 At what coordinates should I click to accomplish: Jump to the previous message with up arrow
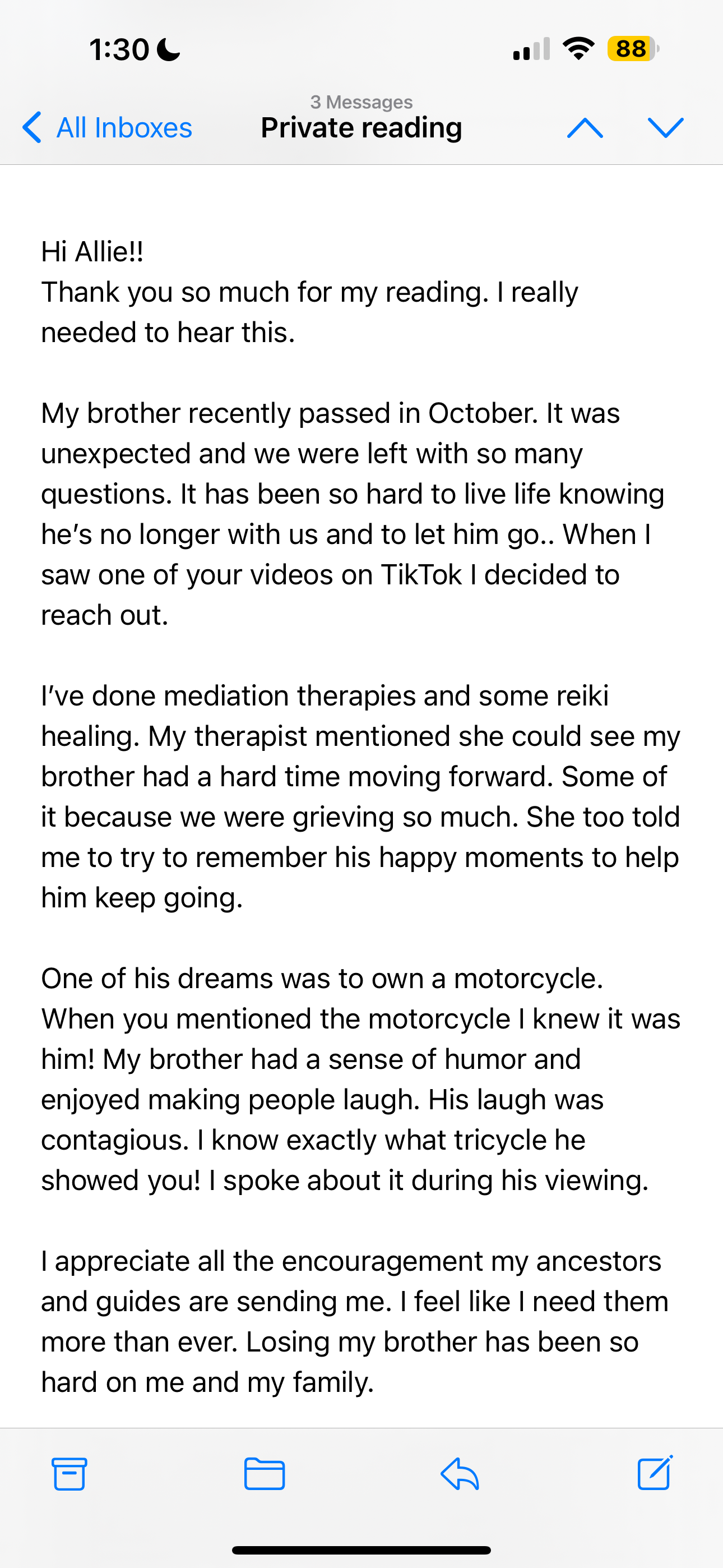tap(585, 128)
